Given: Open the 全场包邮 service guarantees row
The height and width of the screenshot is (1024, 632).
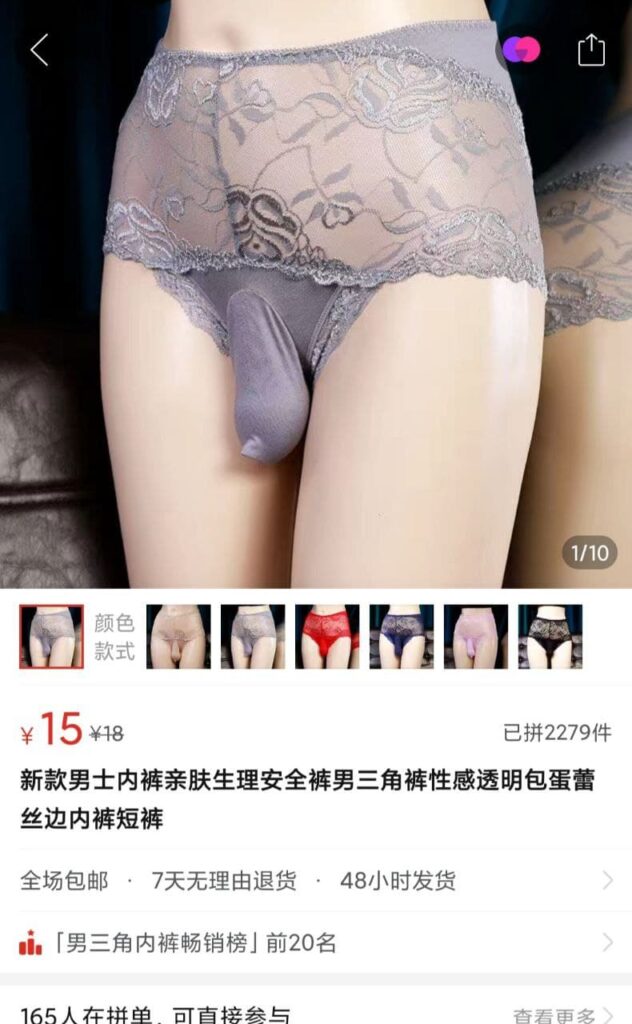Looking at the screenshot, I should 316,881.
